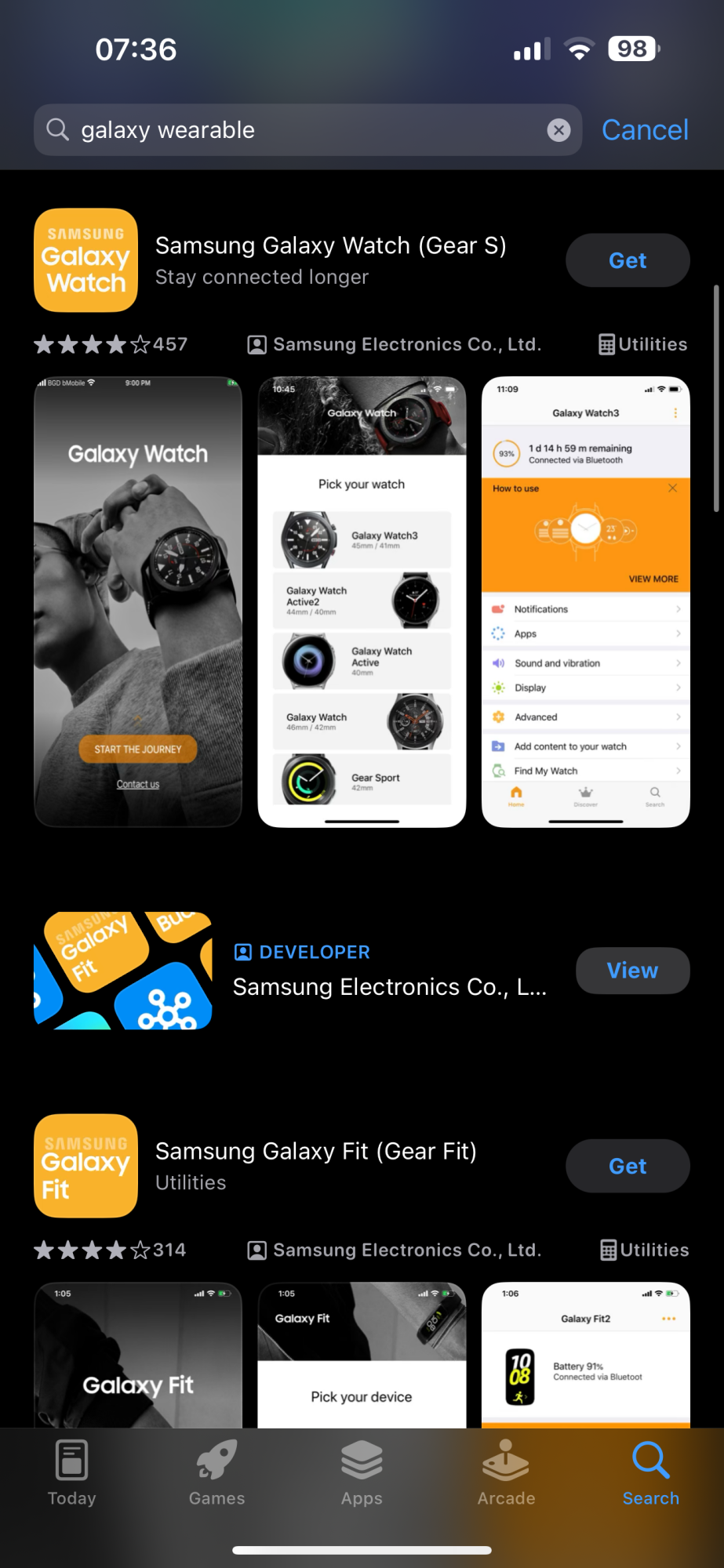Screen dimensions: 724x1568
Task: Switch to the Games tab
Action: [216, 1474]
